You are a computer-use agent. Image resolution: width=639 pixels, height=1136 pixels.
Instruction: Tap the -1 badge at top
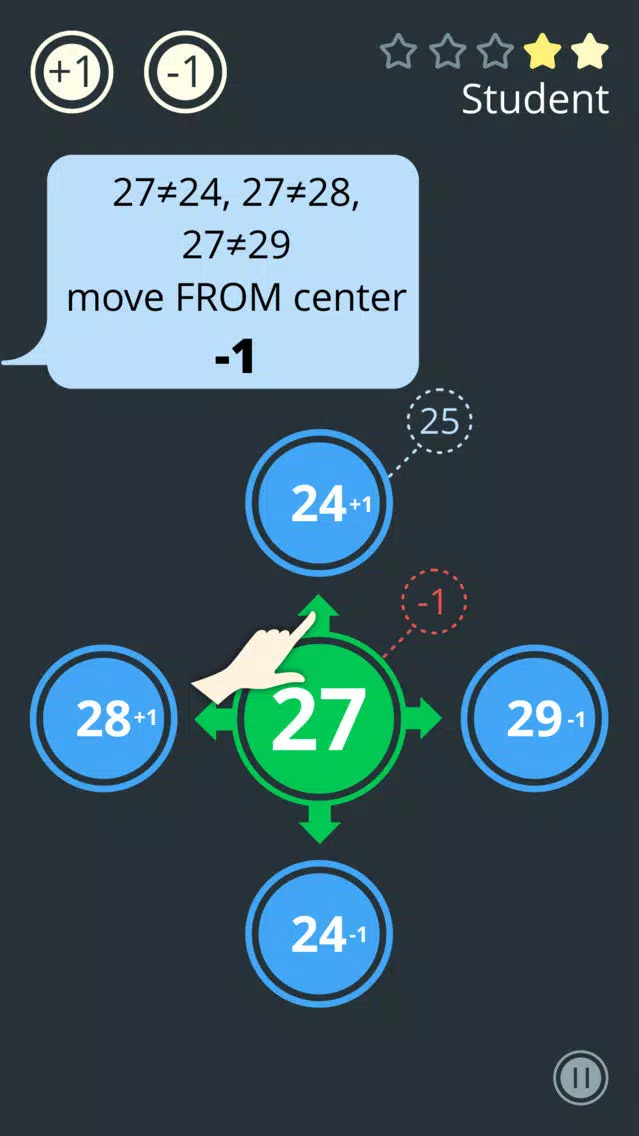pyautogui.click(x=185, y=72)
